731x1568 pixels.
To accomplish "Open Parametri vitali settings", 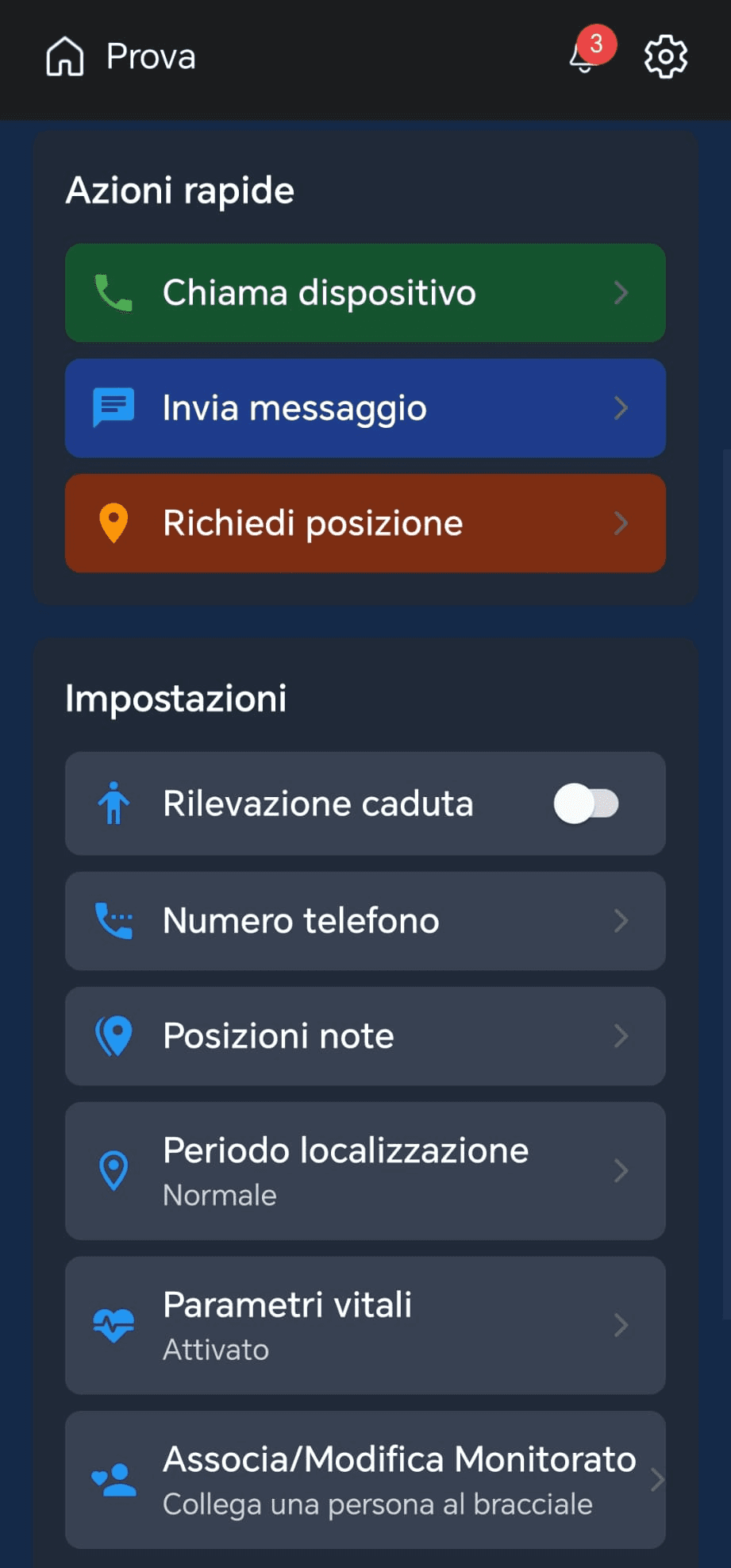I will click(x=365, y=1325).
